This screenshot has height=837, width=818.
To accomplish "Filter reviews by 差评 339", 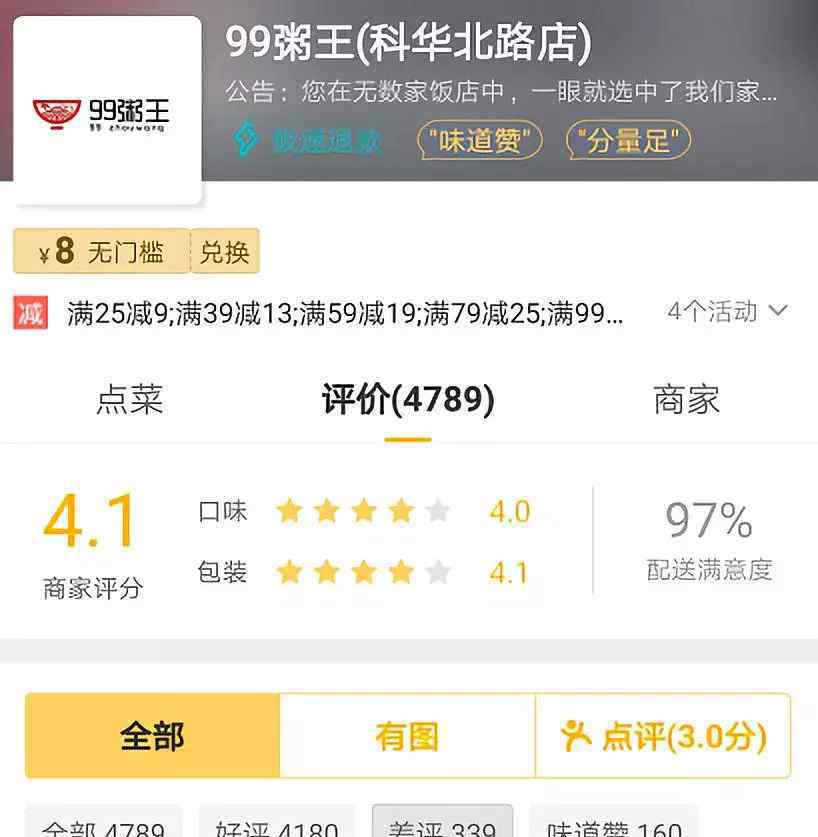I will pyautogui.click(x=443, y=826).
